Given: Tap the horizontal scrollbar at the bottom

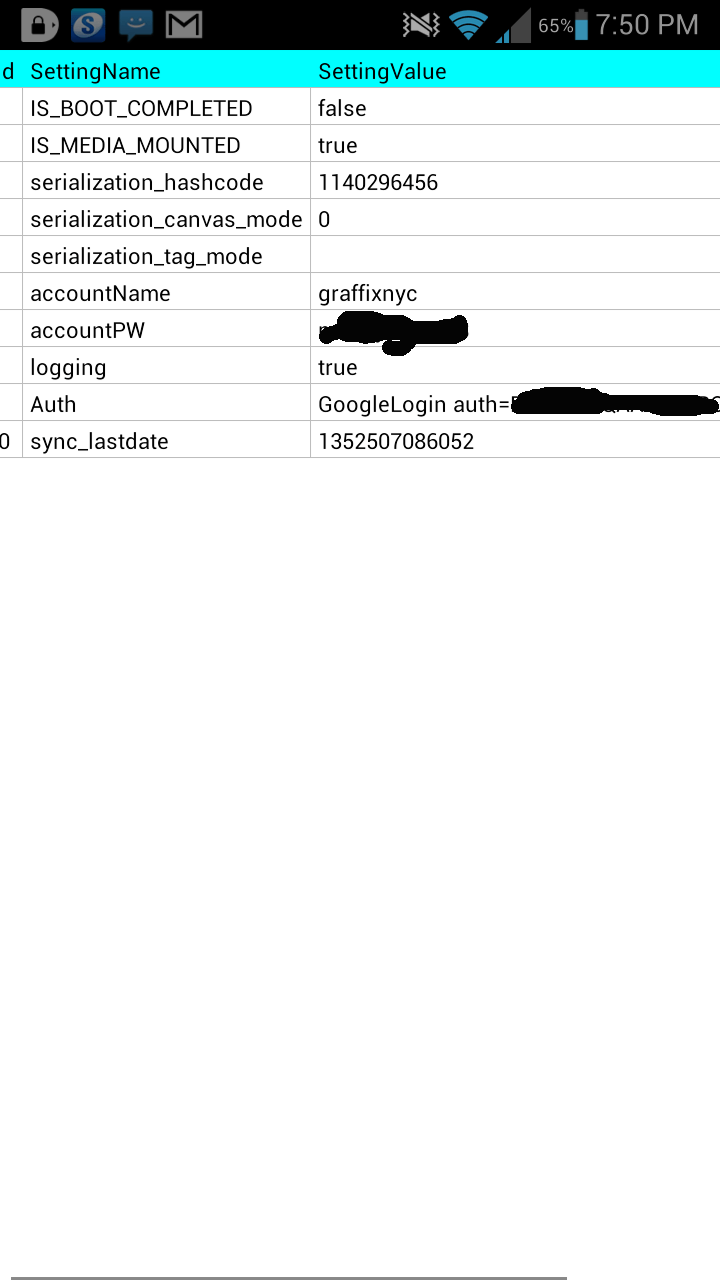Looking at the screenshot, I should (288, 1277).
